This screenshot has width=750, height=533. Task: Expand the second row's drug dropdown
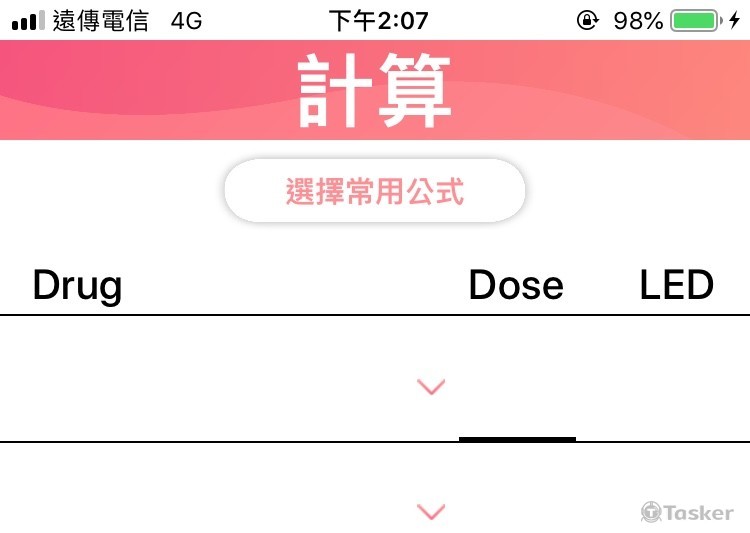[x=430, y=512]
